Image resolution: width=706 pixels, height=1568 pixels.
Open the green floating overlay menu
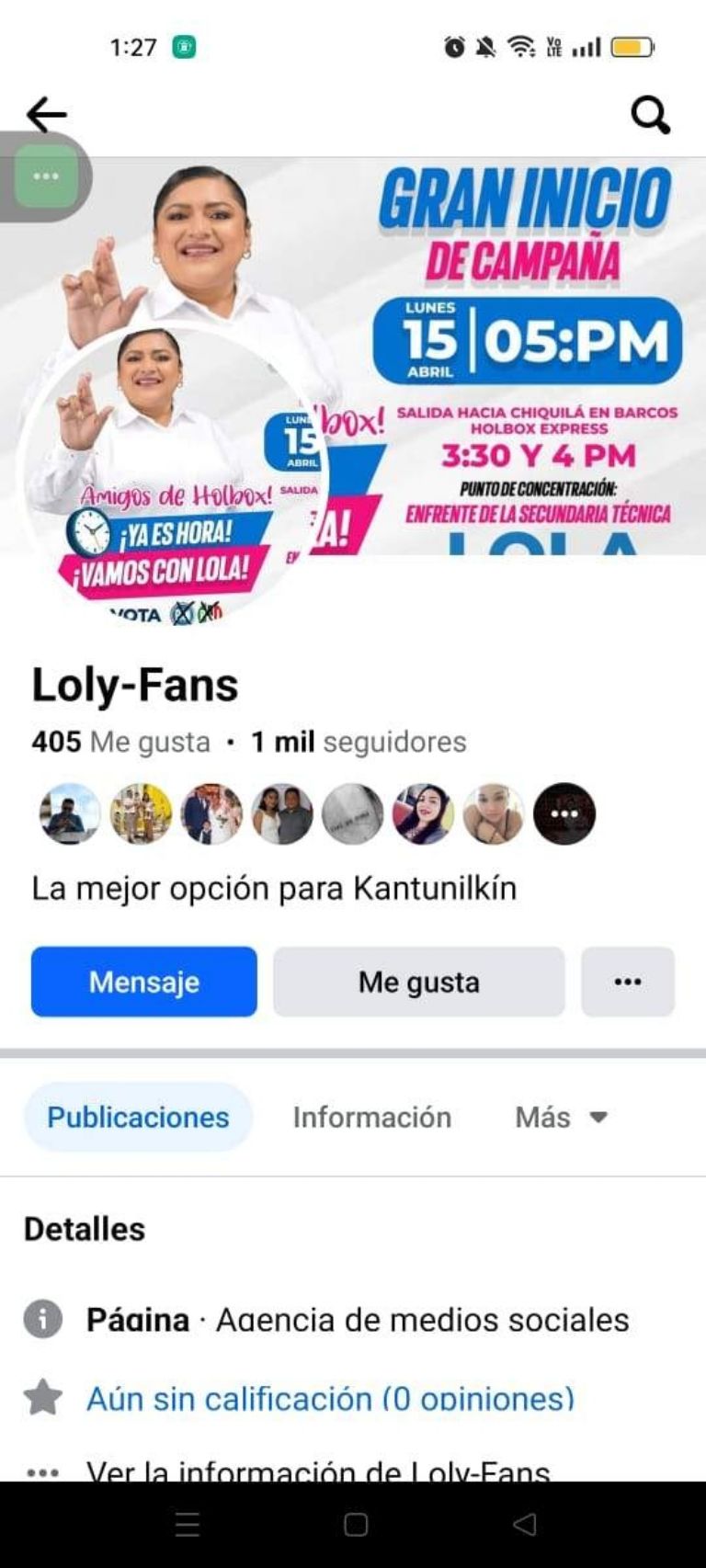46,176
